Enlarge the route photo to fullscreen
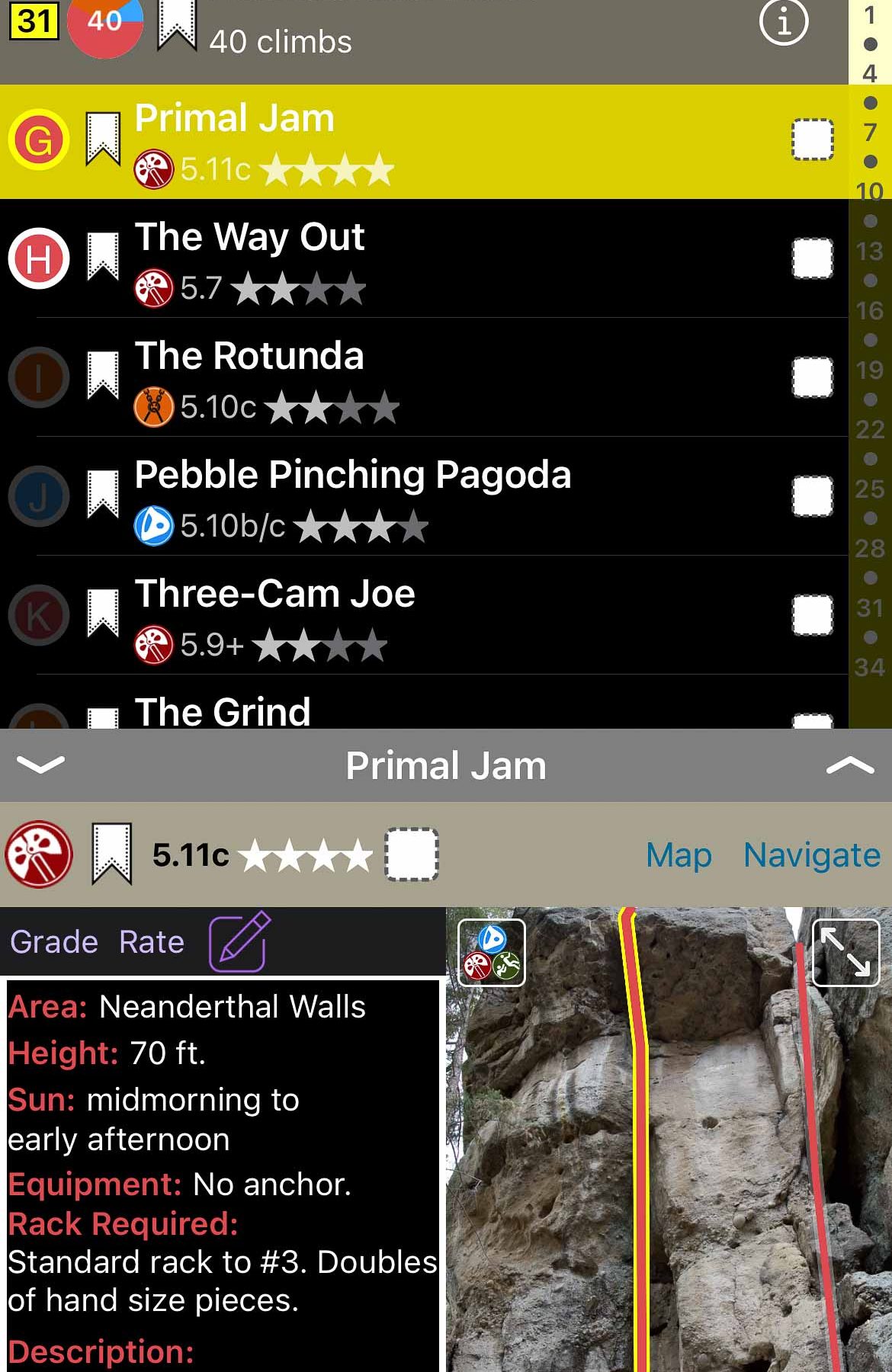Screen dimensions: 892x1372 click(x=845, y=953)
